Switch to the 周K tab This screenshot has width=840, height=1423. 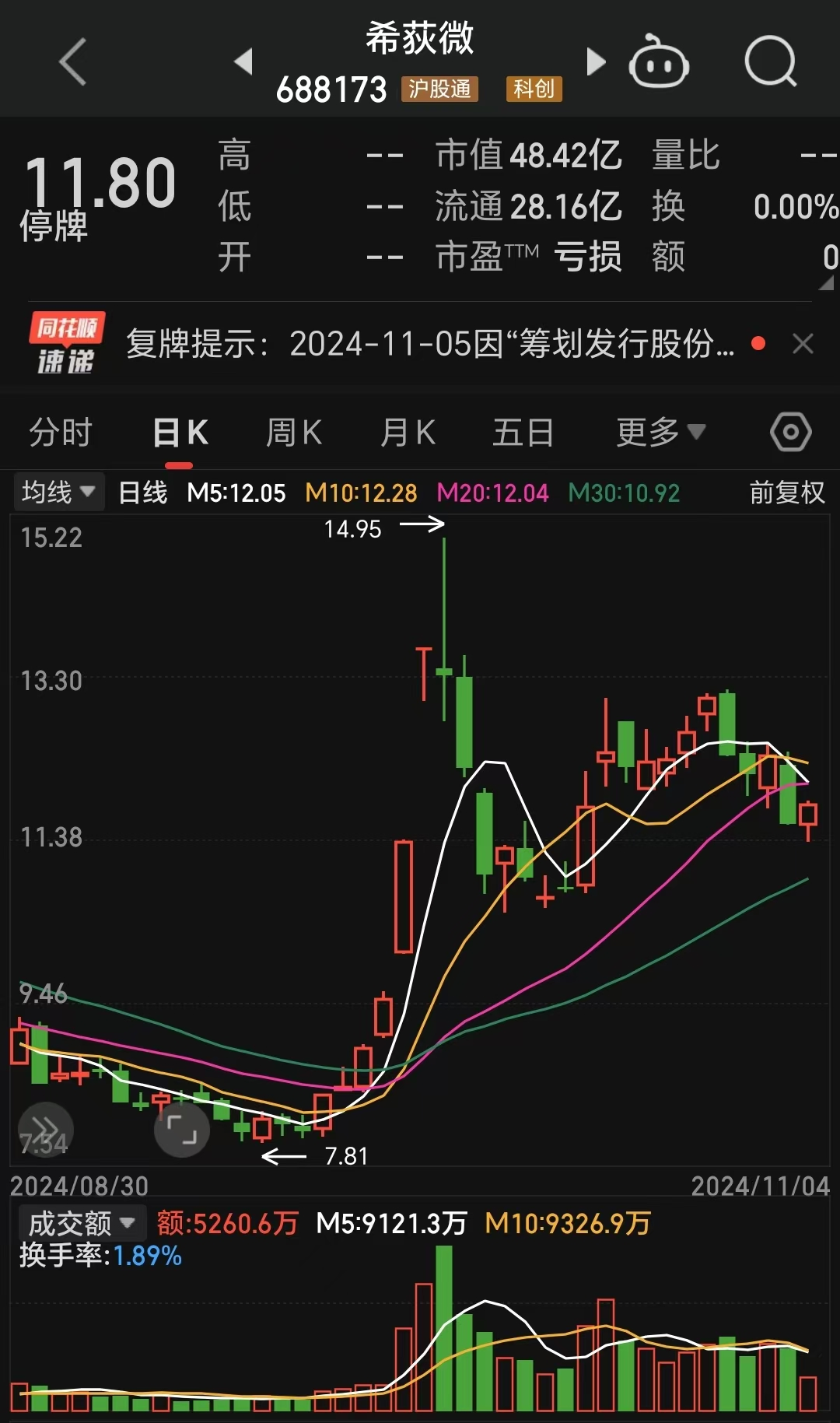coord(294,433)
